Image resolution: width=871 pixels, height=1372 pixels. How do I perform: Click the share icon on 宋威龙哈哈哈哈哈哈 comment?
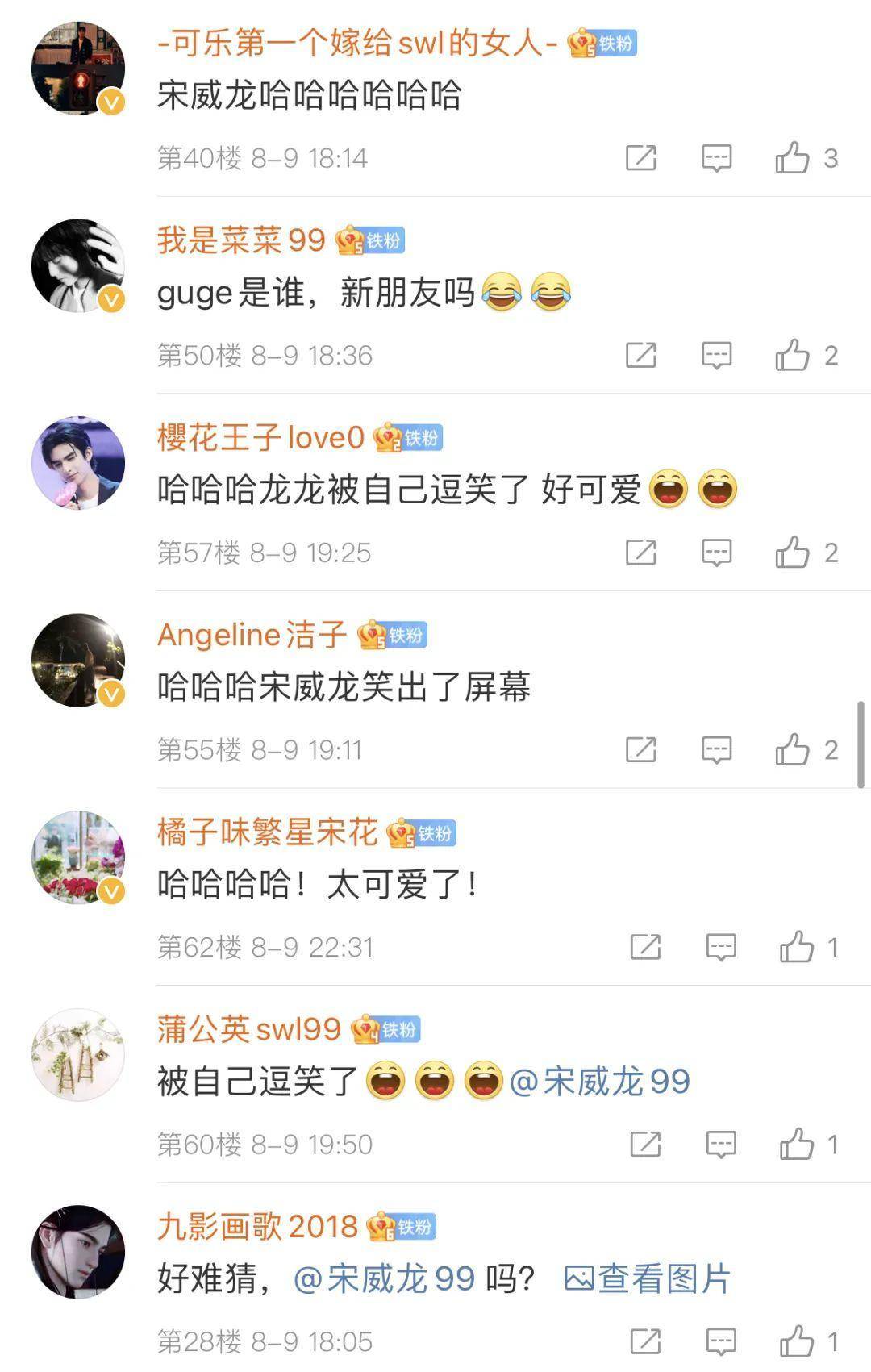pyautogui.click(x=641, y=158)
